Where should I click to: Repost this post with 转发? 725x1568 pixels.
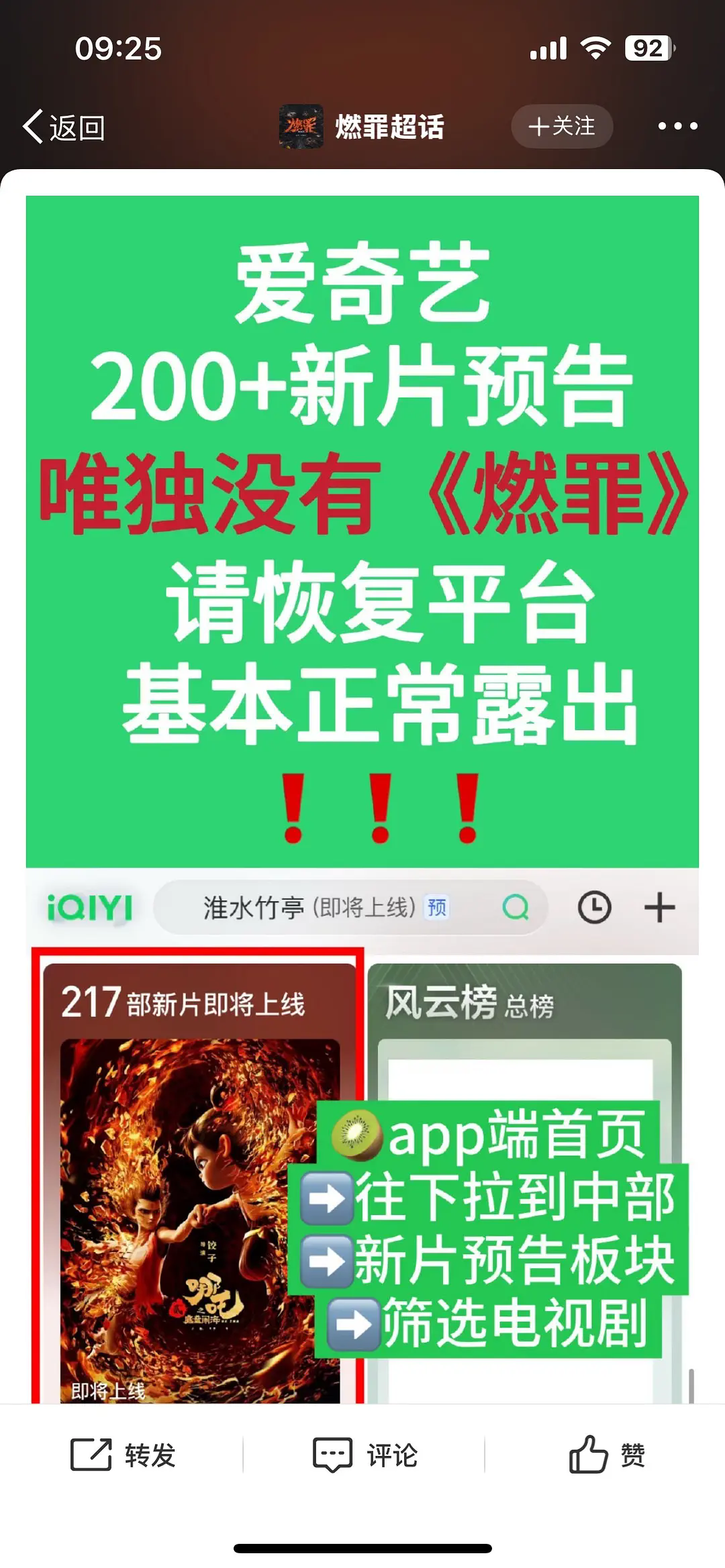point(123,1455)
